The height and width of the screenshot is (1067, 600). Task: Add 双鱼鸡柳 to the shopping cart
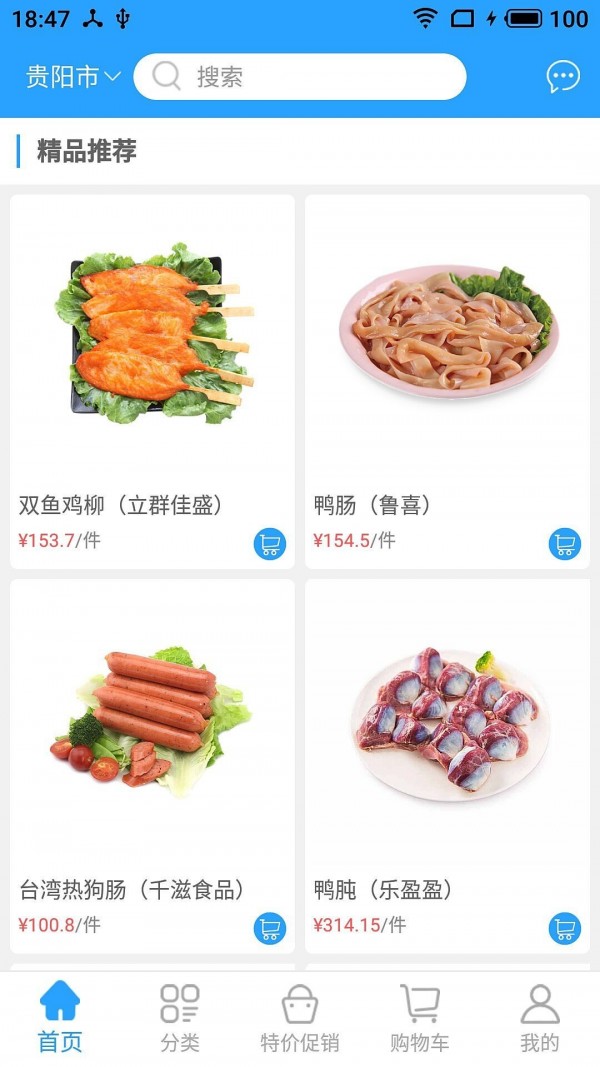[x=269, y=544]
